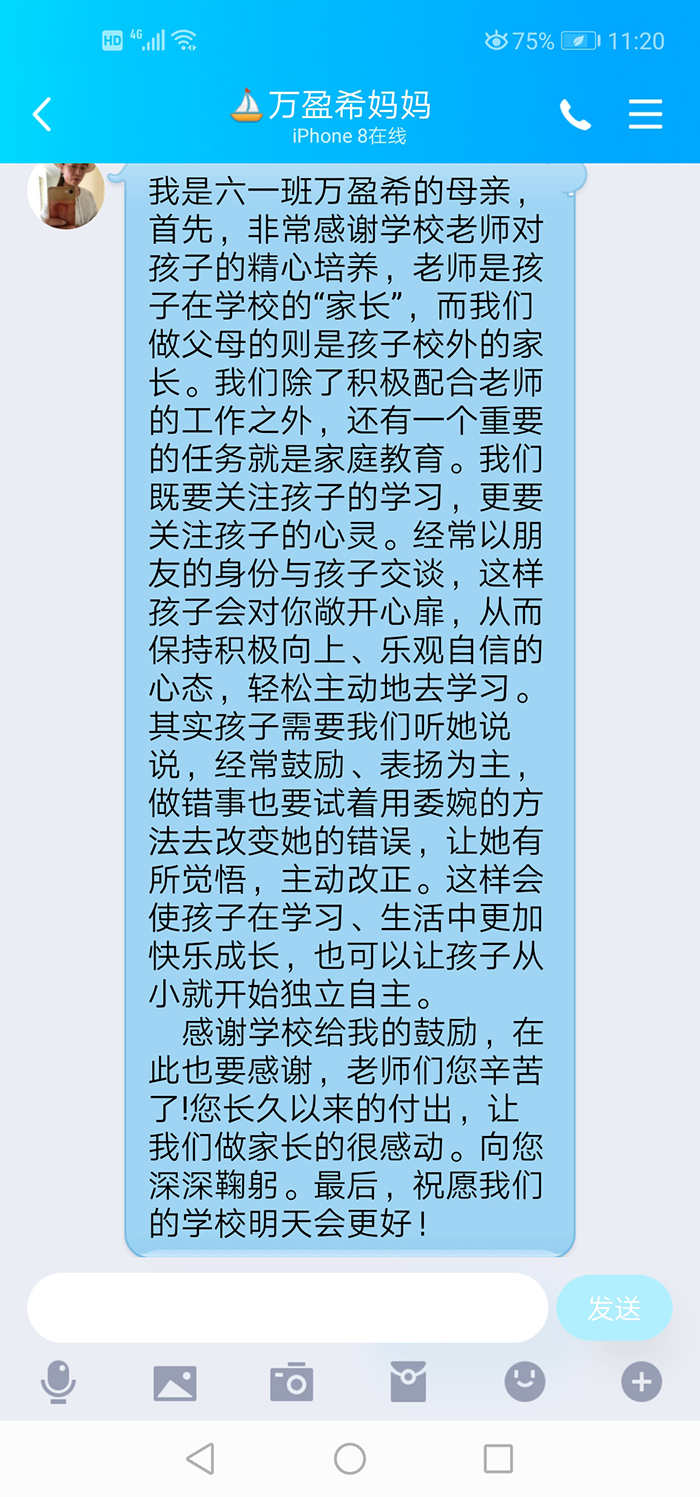Expand more options with the plus icon

(641, 1382)
